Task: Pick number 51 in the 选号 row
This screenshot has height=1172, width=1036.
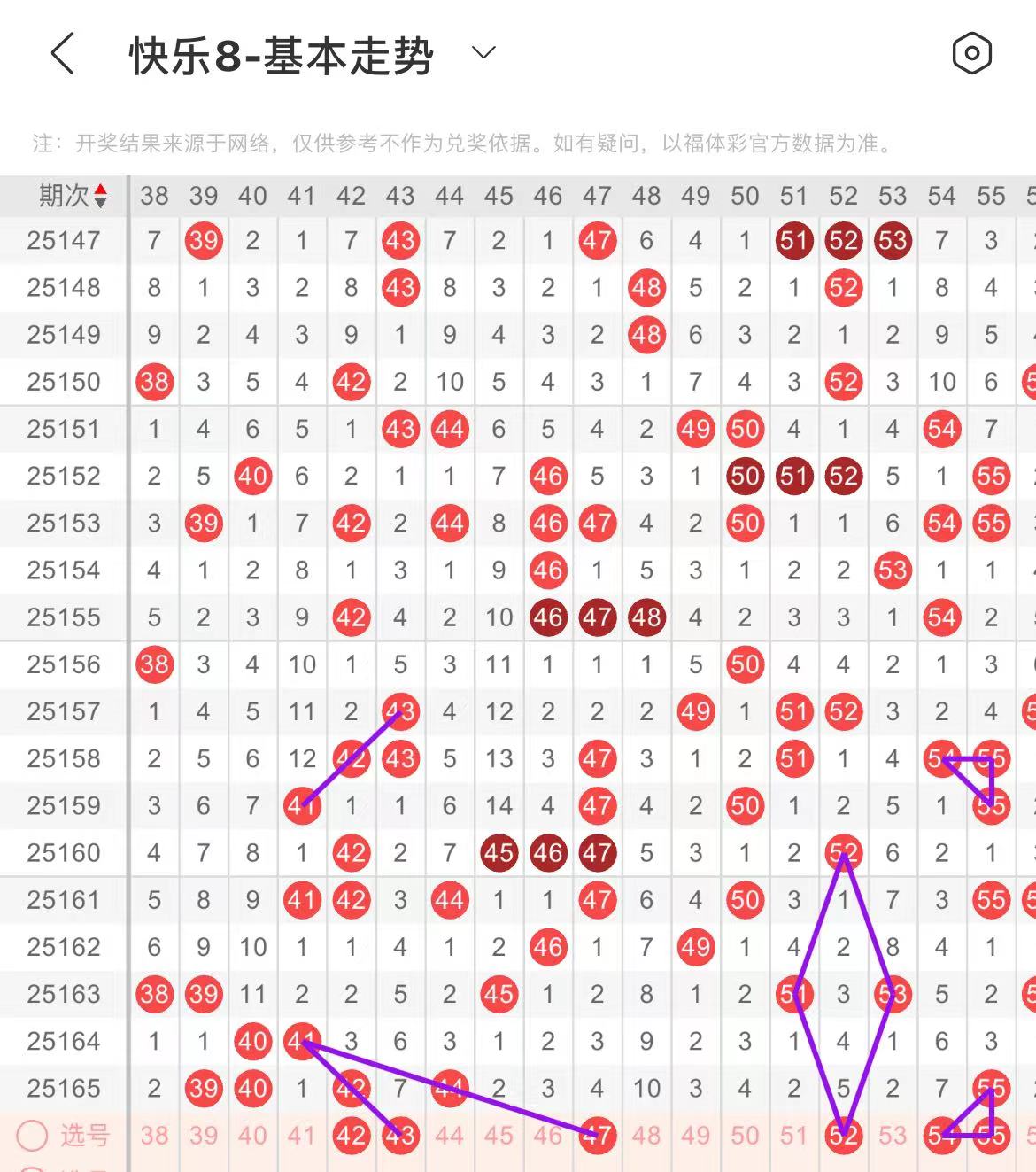Action: click(793, 1135)
